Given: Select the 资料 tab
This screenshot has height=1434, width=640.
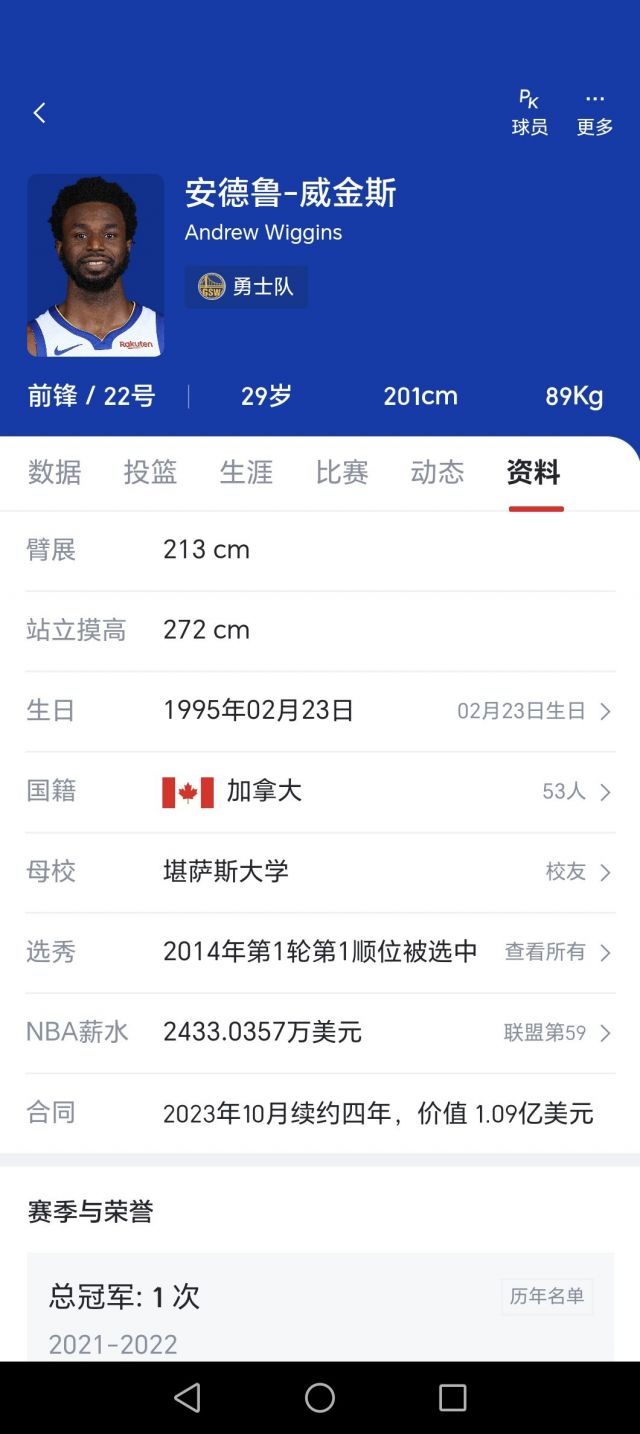Looking at the screenshot, I should click(x=534, y=472).
